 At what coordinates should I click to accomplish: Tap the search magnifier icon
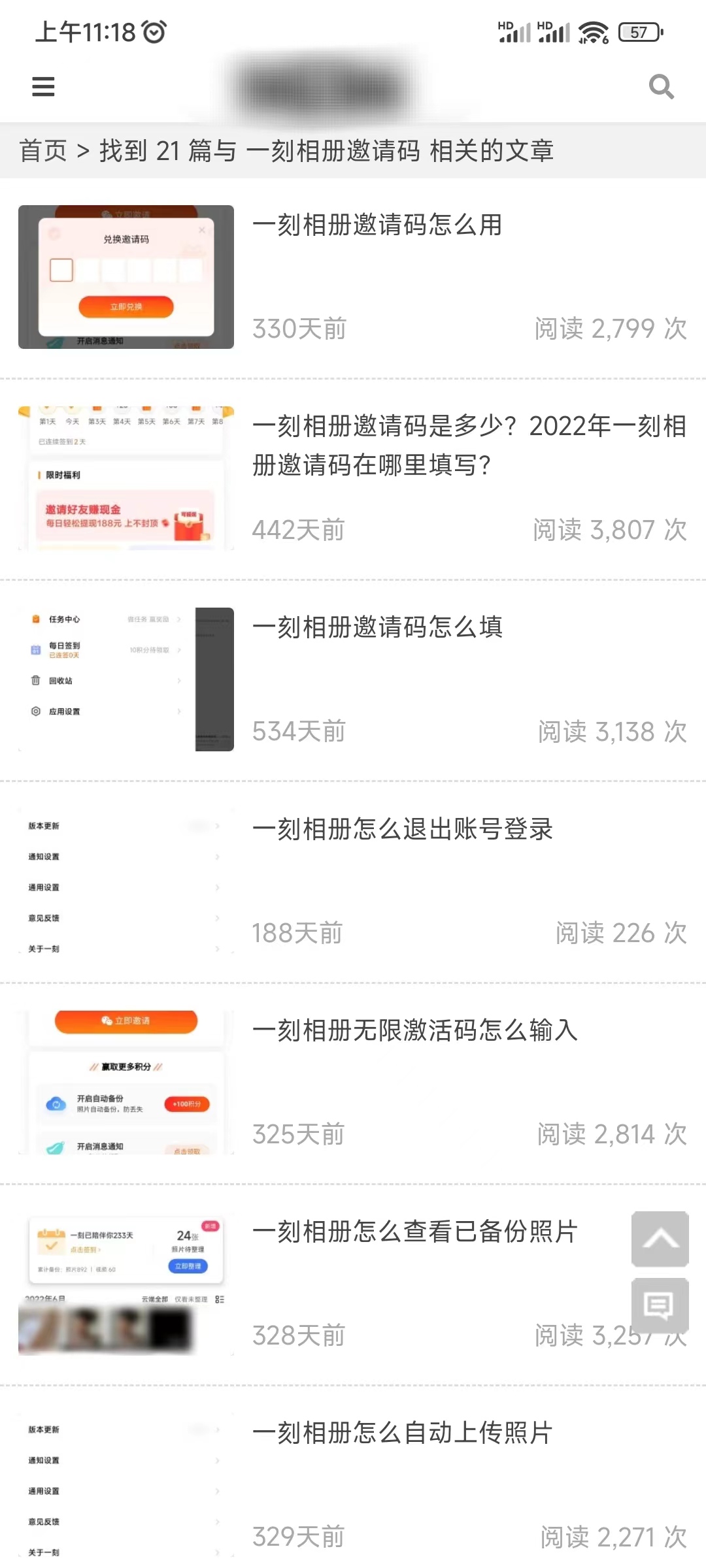click(662, 87)
